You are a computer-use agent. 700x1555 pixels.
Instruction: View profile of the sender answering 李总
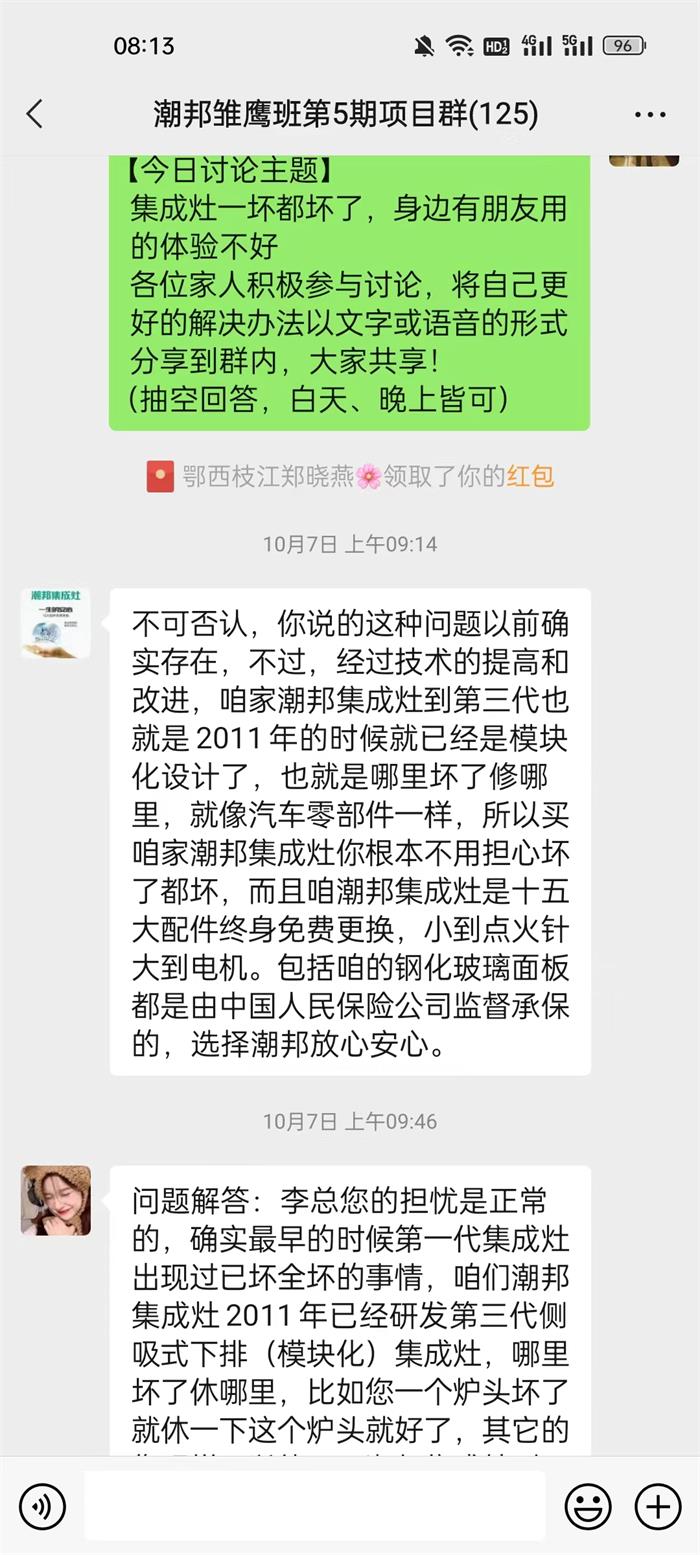click(x=56, y=1200)
